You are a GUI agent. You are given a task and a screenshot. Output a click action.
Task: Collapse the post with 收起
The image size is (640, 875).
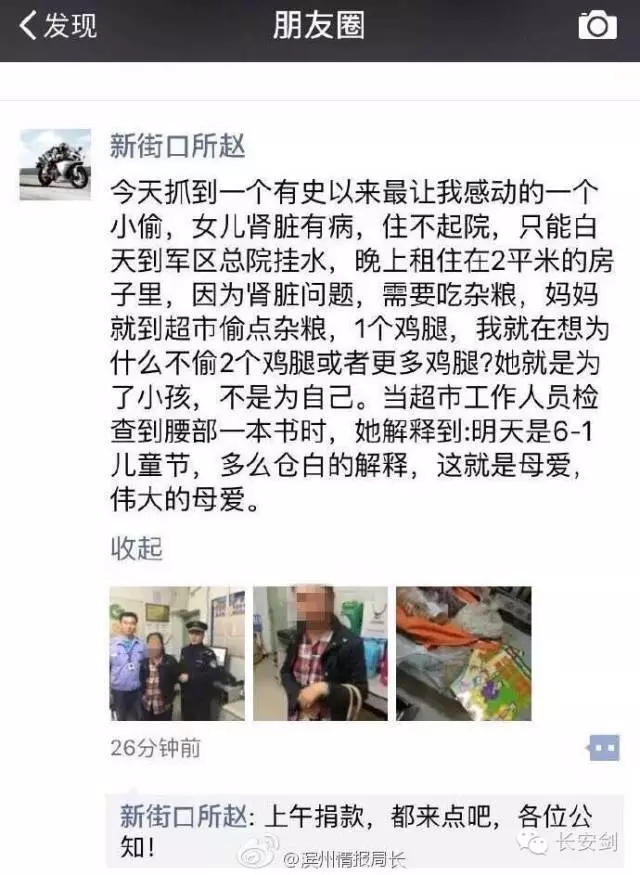tap(135, 548)
